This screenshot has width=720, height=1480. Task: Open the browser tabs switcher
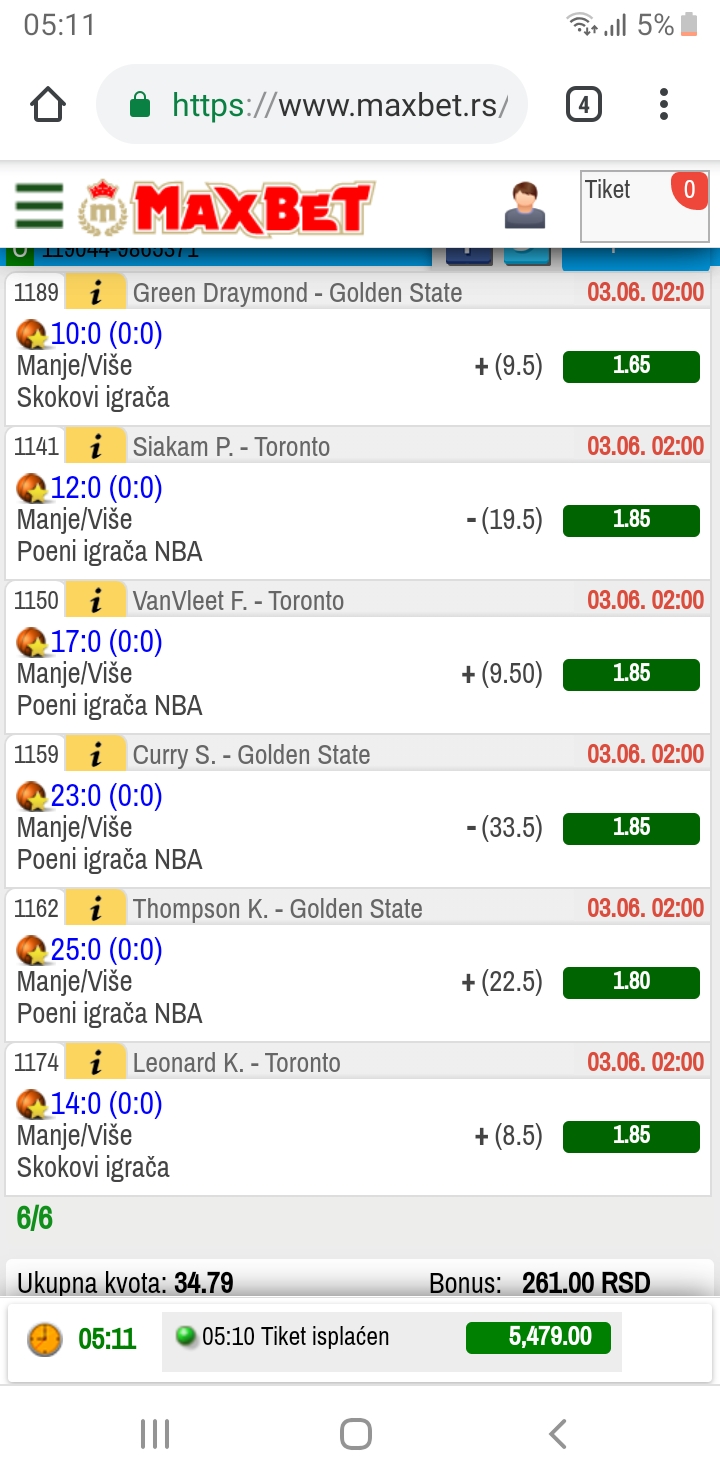584,104
